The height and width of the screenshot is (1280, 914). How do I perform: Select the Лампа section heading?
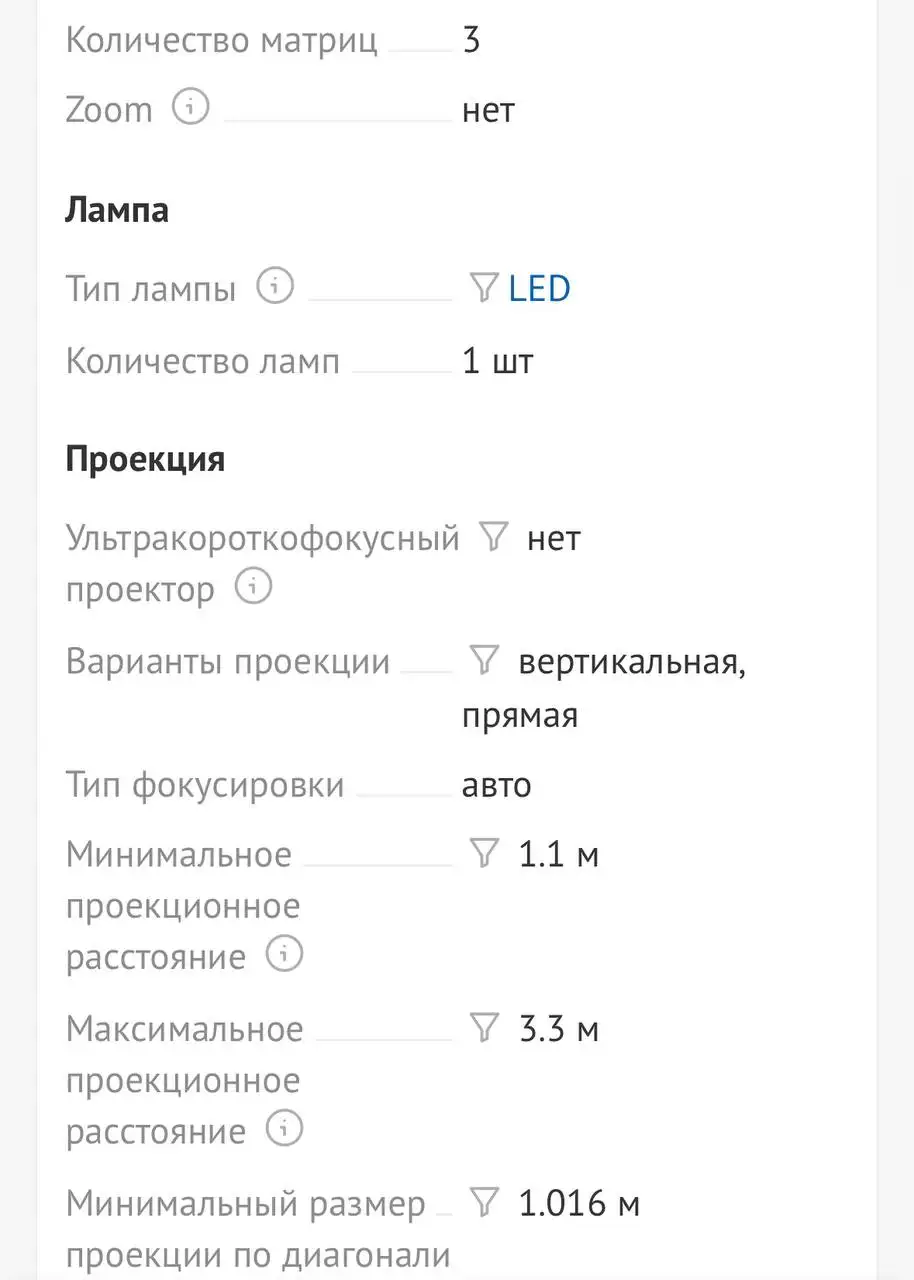coord(117,210)
